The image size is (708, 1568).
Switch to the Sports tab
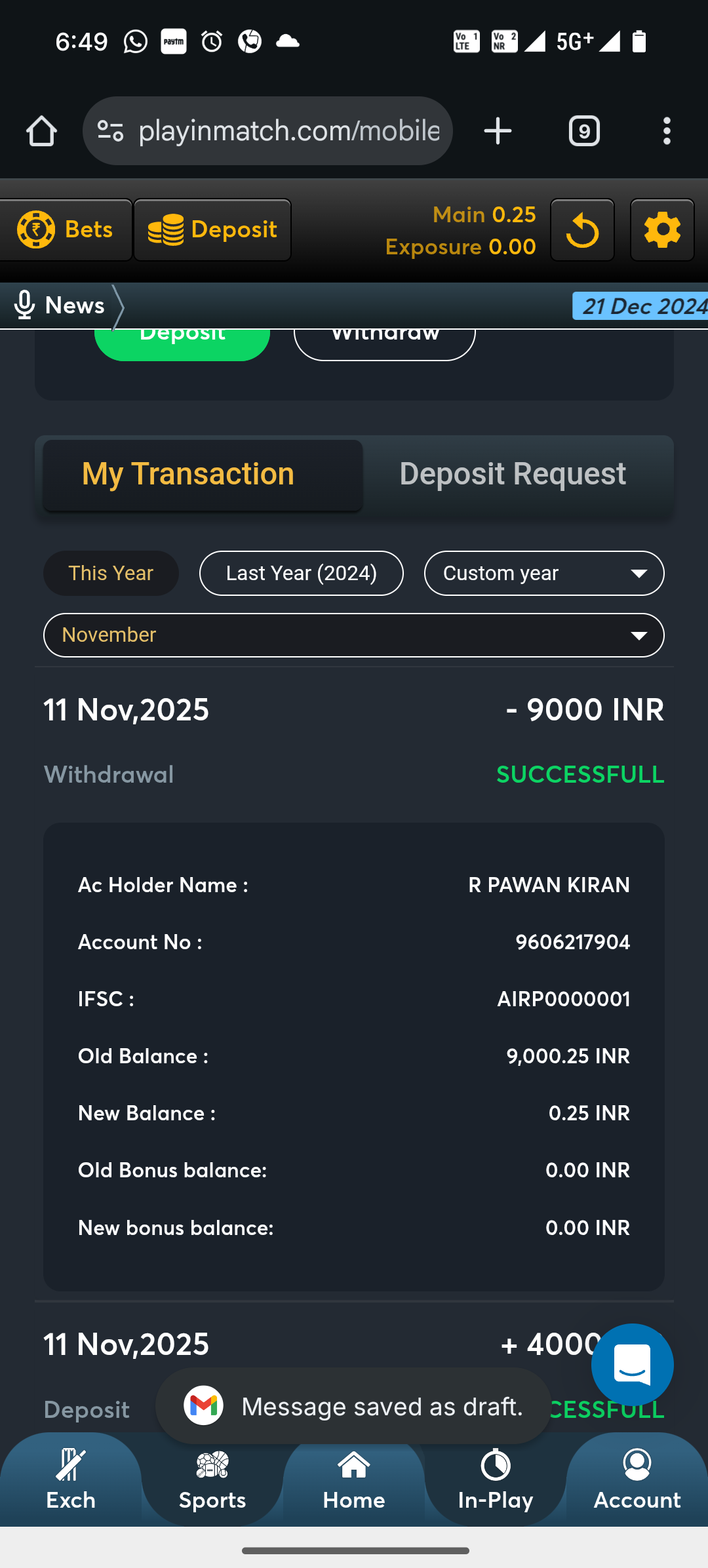(x=212, y=1481)
